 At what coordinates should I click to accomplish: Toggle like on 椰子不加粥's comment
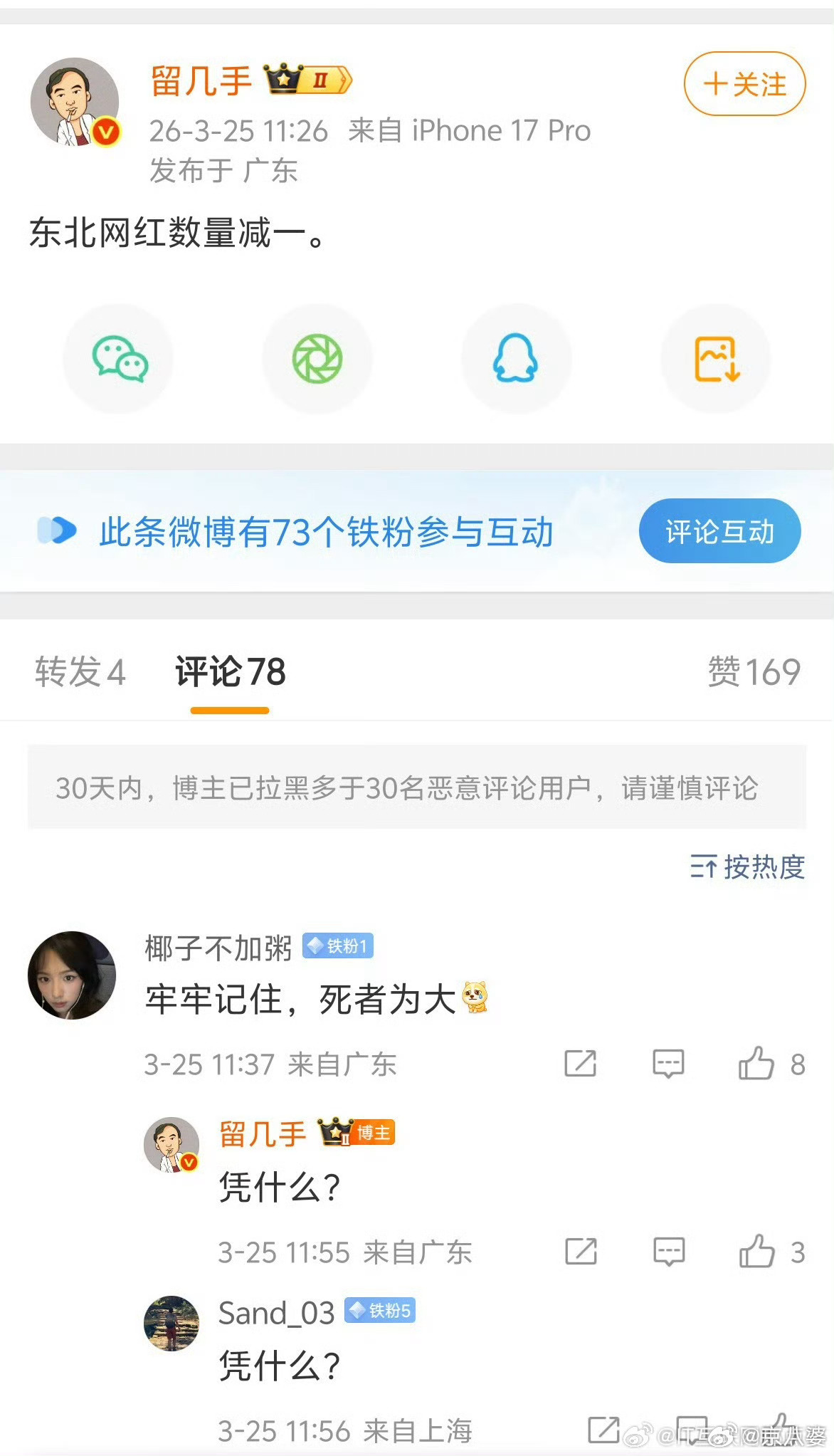(x=756, y=1064)
